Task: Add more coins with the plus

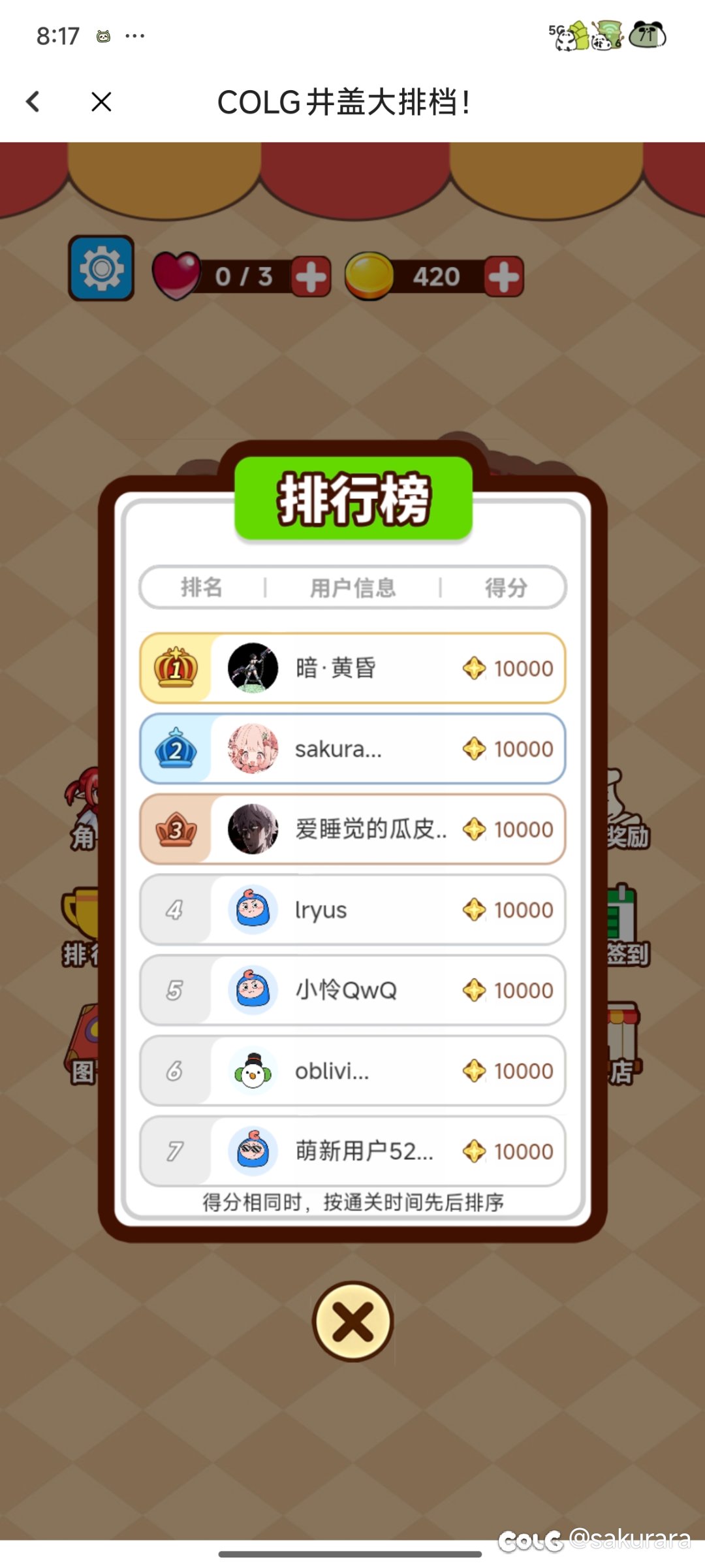Action: (x=504, y=277)
